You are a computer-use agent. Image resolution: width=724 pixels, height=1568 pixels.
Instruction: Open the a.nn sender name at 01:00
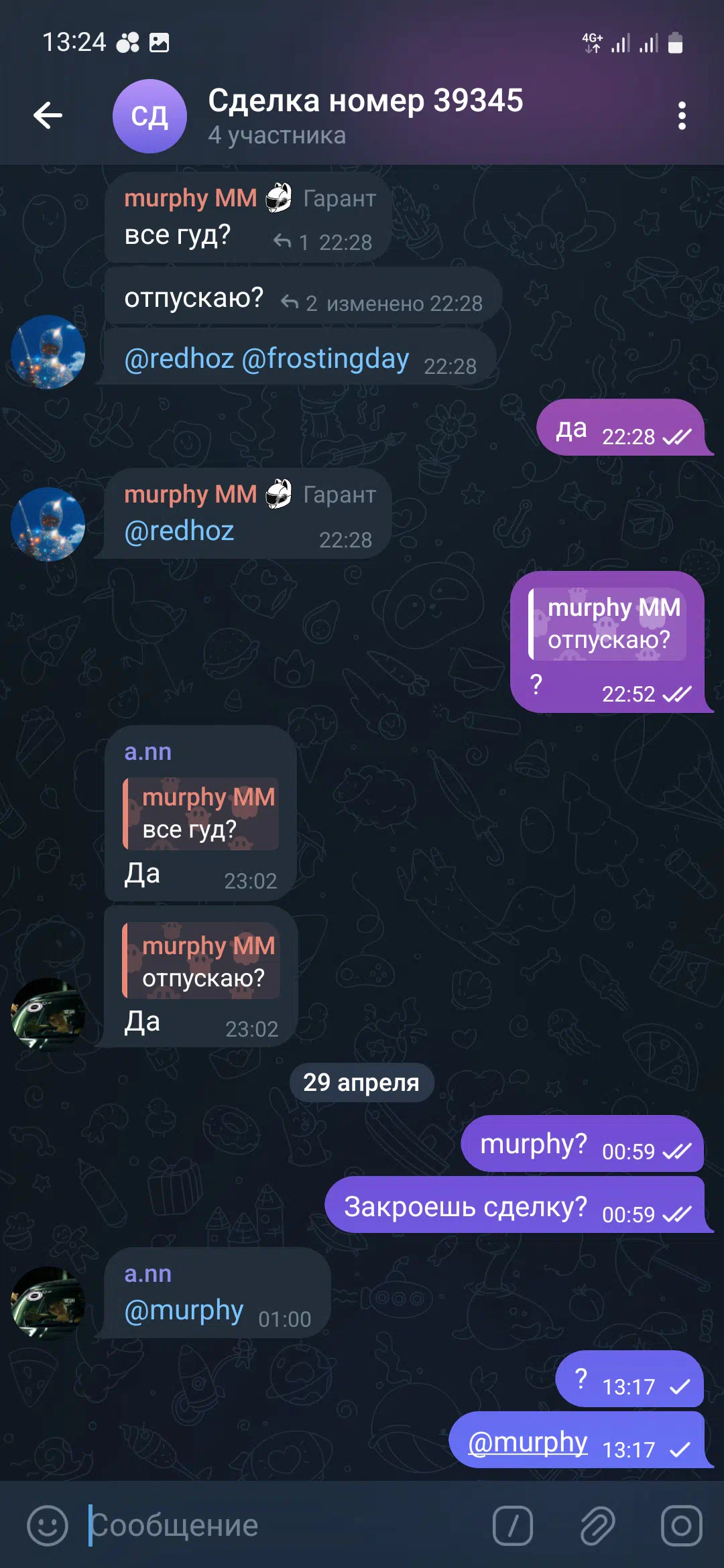point(147,1274)
